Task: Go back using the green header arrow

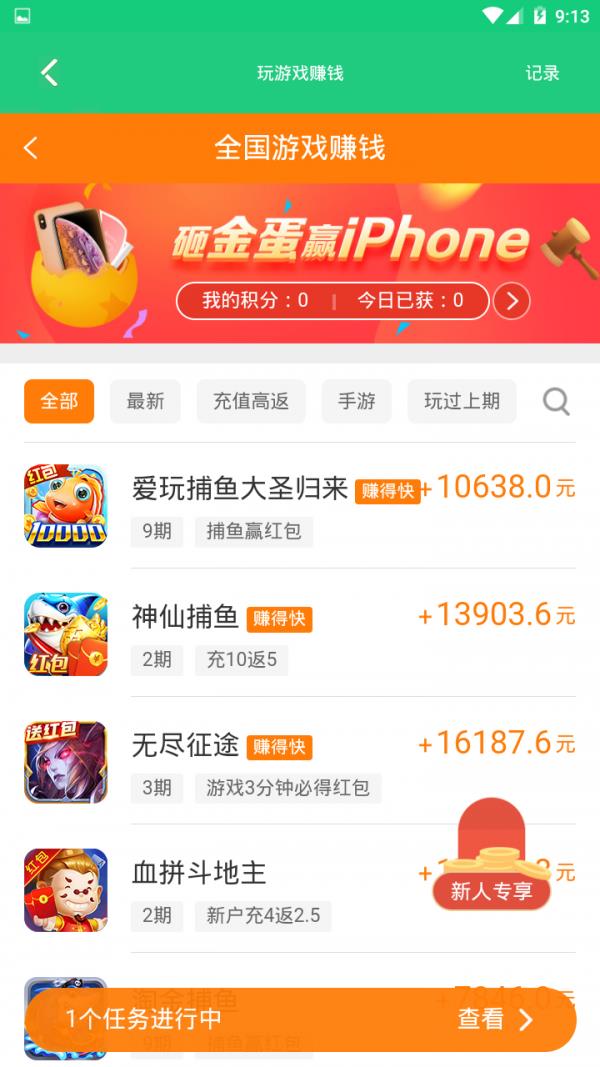Action: (x=50, y=73)
